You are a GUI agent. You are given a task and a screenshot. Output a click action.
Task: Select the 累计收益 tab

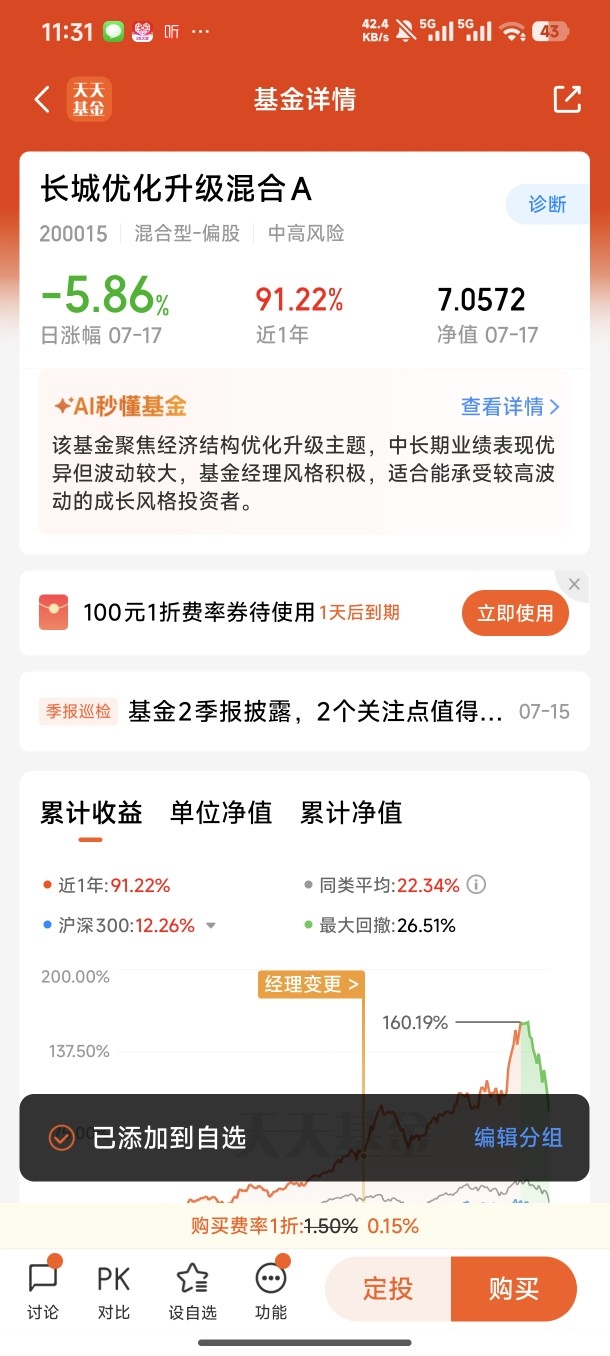click(91, 813)
